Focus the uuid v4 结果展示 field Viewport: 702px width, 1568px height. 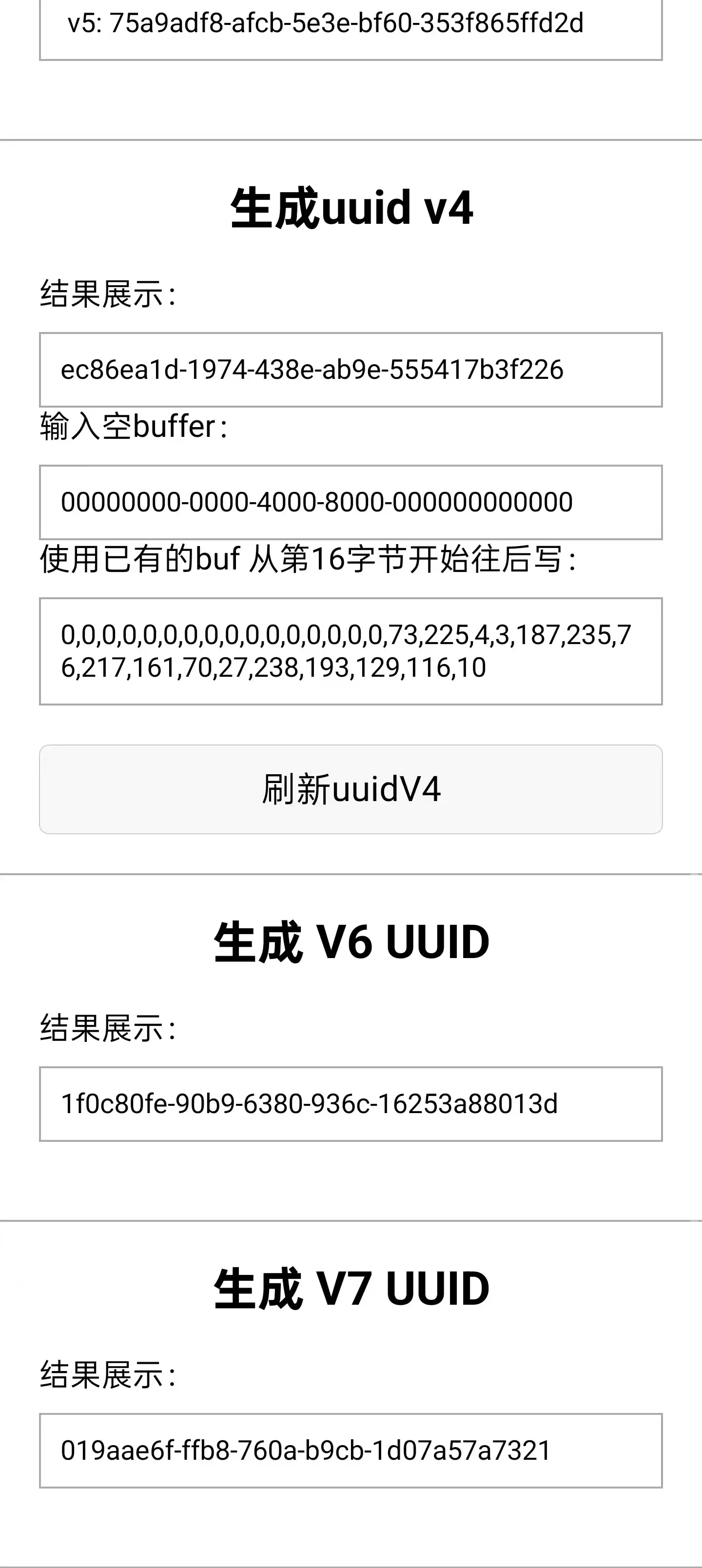(351, 370)
